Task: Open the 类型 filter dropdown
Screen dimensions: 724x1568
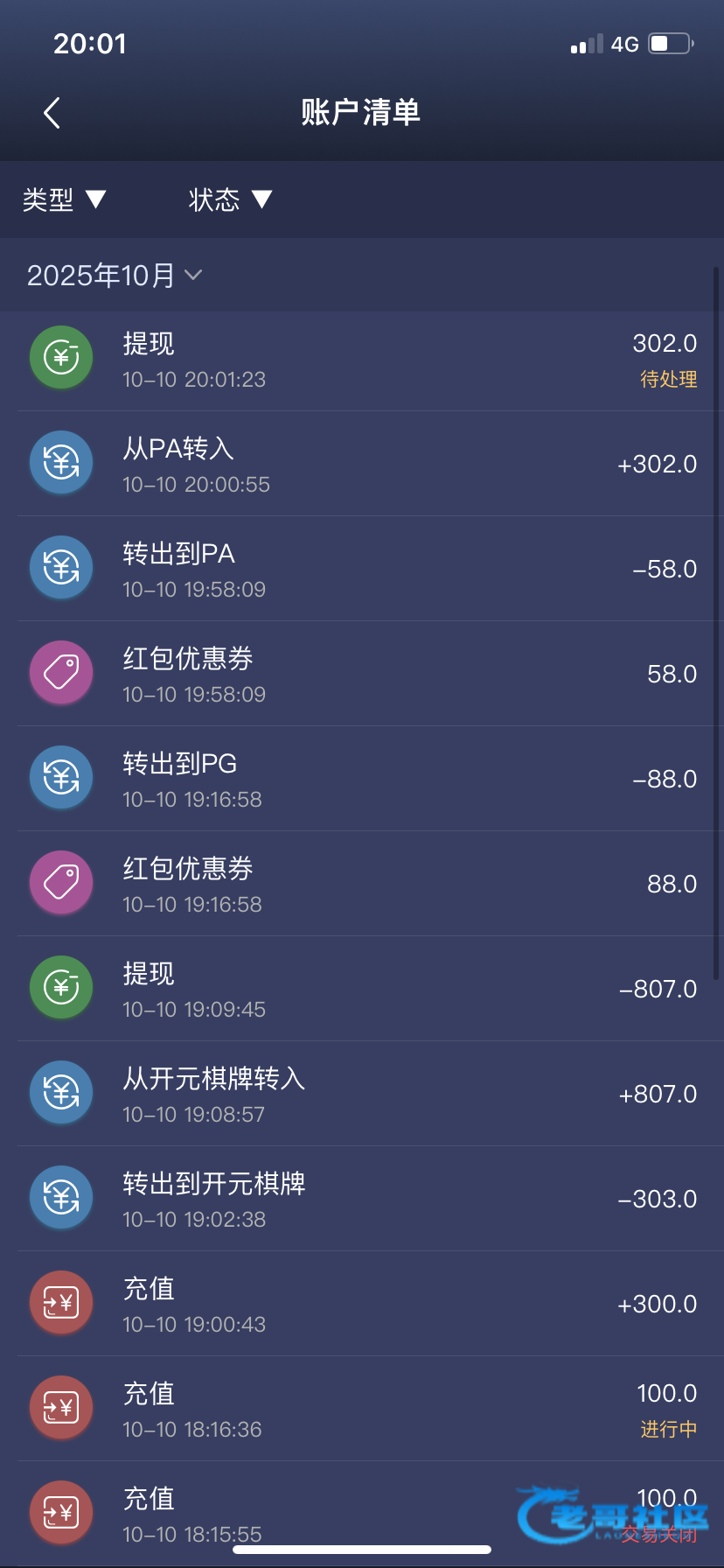Action: [65, 199]
